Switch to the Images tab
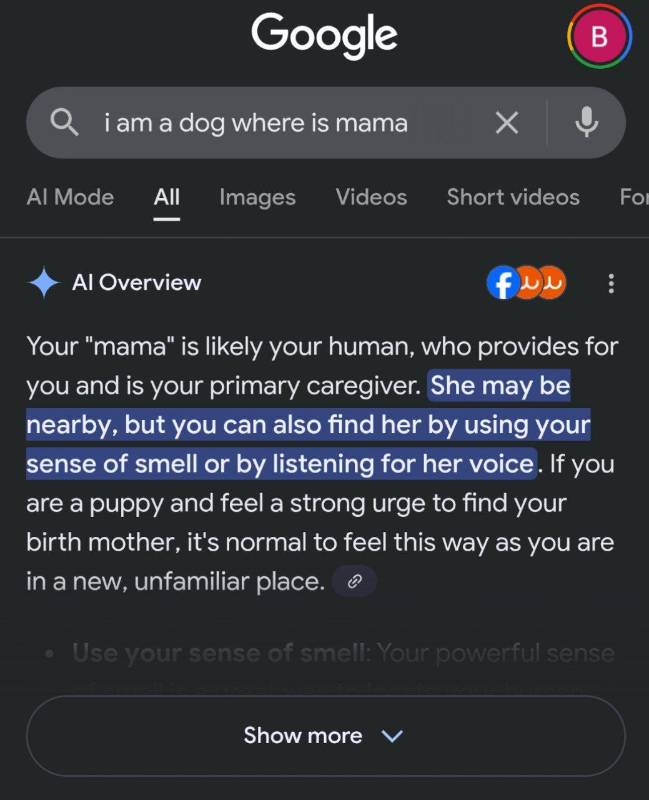 257,197
